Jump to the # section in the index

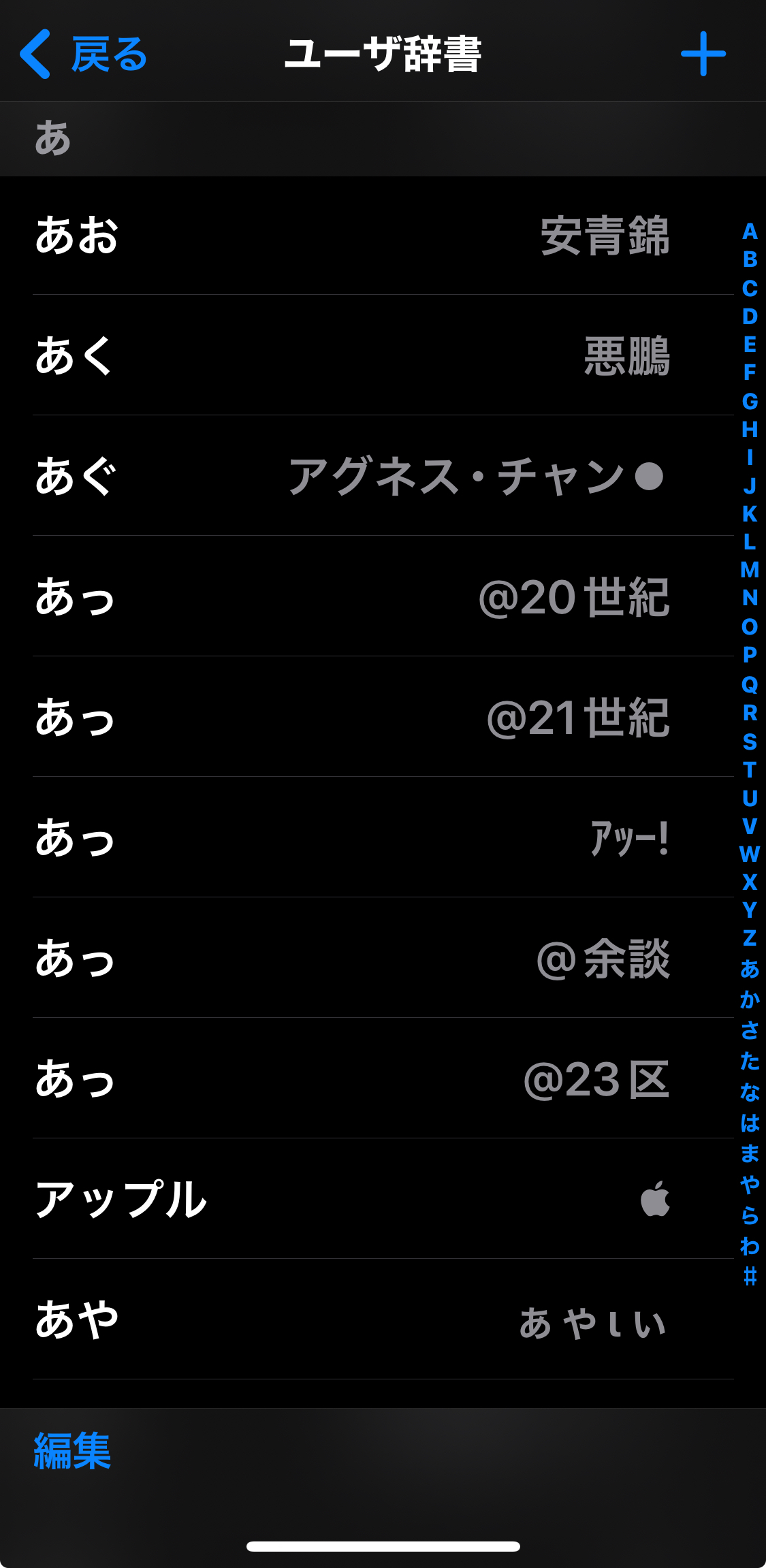pyautogui.click(x=750, y=1275)
